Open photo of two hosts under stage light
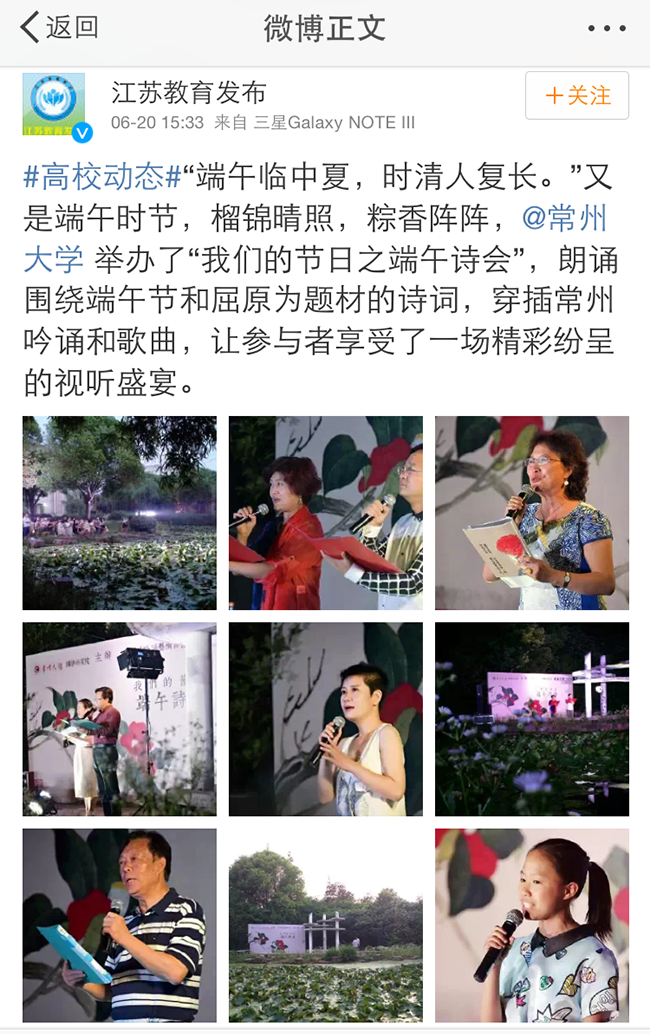650x1034 pixels. click(x=119, y=719)
